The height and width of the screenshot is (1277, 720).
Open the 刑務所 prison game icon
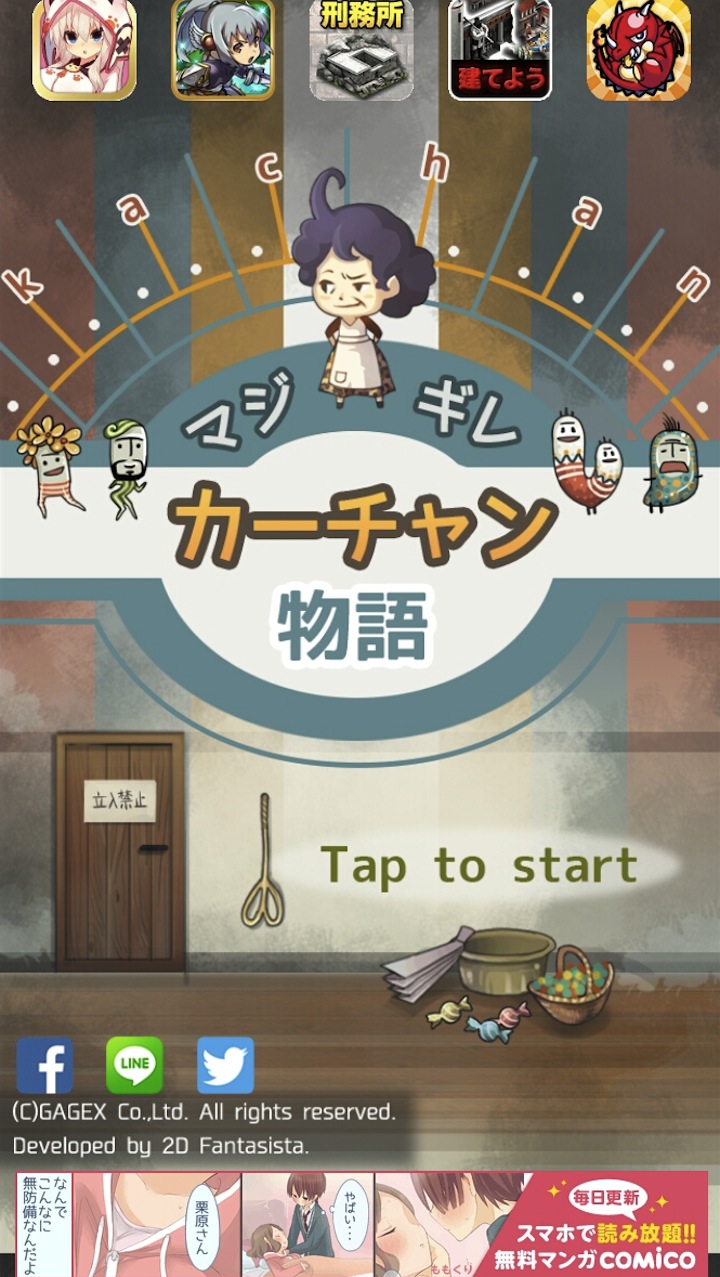click(361, 50)
